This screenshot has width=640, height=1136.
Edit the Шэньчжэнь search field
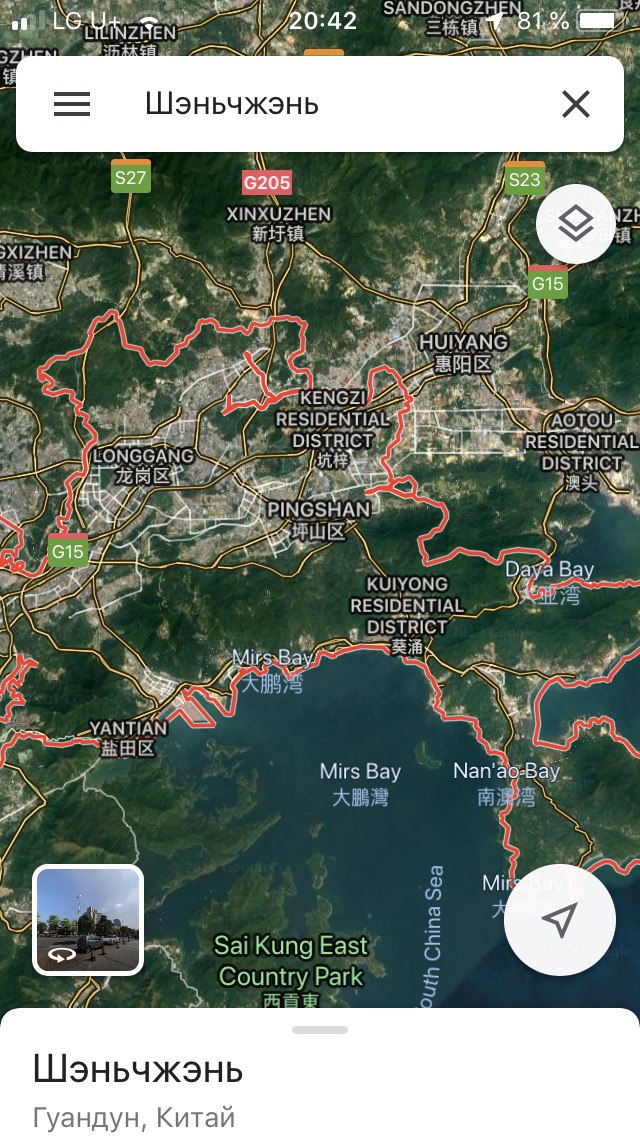pos(320,104)
